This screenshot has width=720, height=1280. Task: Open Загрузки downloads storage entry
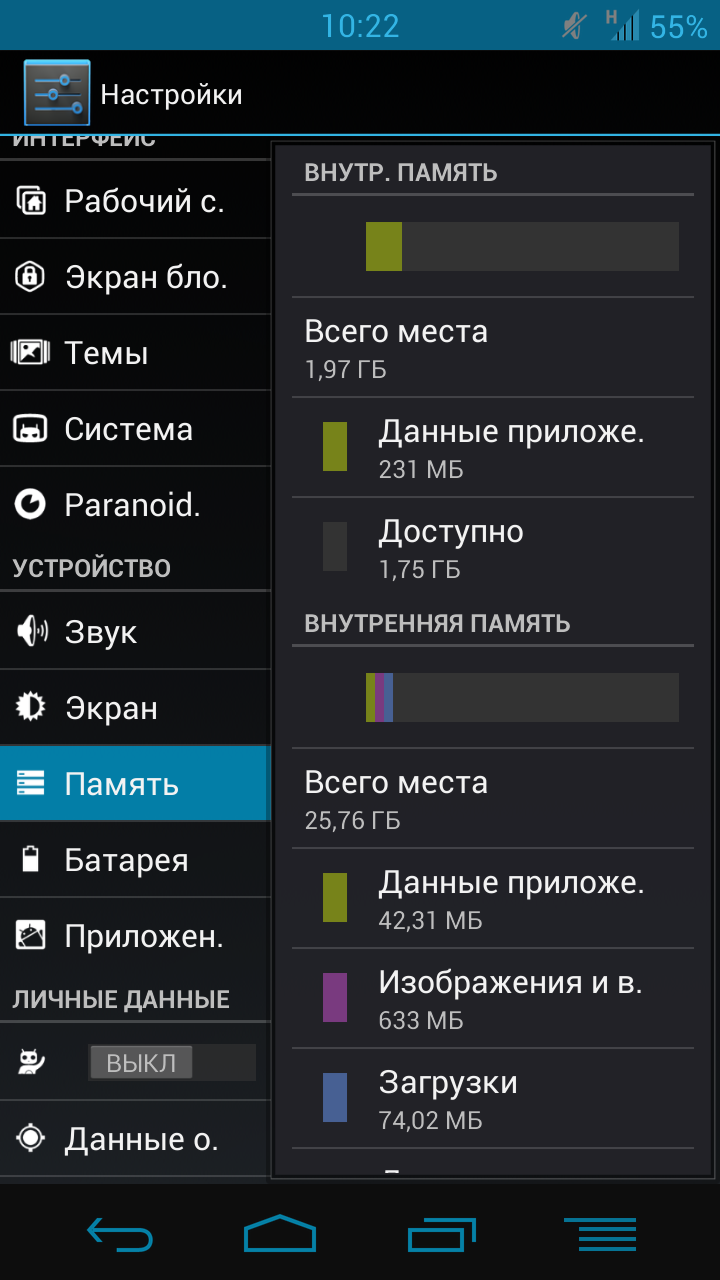pos(493,1099)
